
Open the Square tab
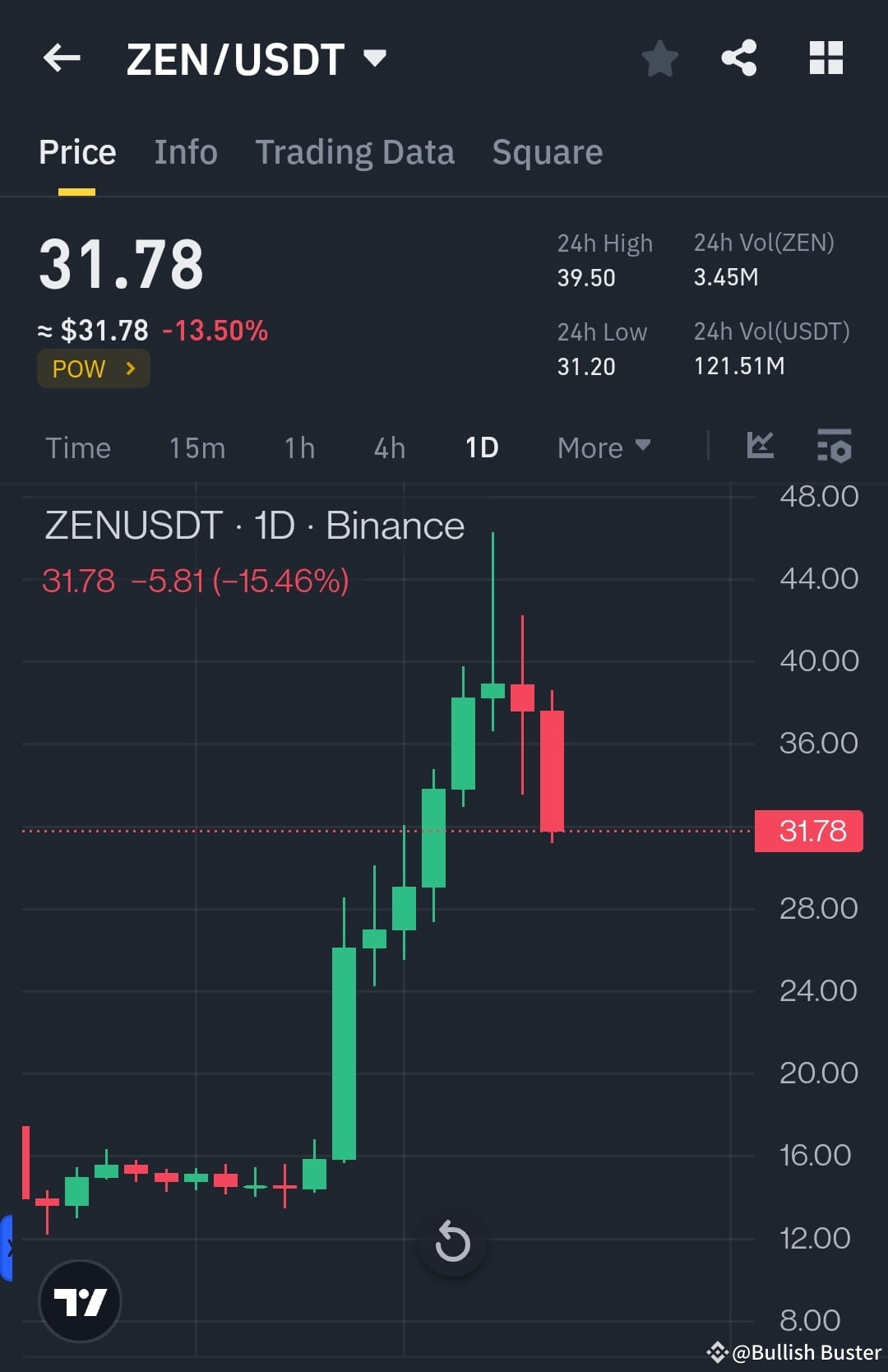[547, 151]
